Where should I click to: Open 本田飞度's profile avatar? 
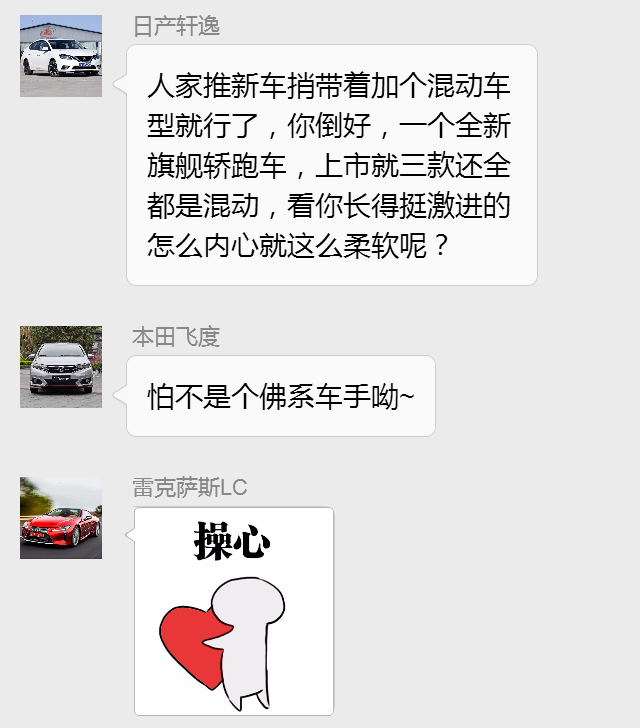tap(61, 367)
